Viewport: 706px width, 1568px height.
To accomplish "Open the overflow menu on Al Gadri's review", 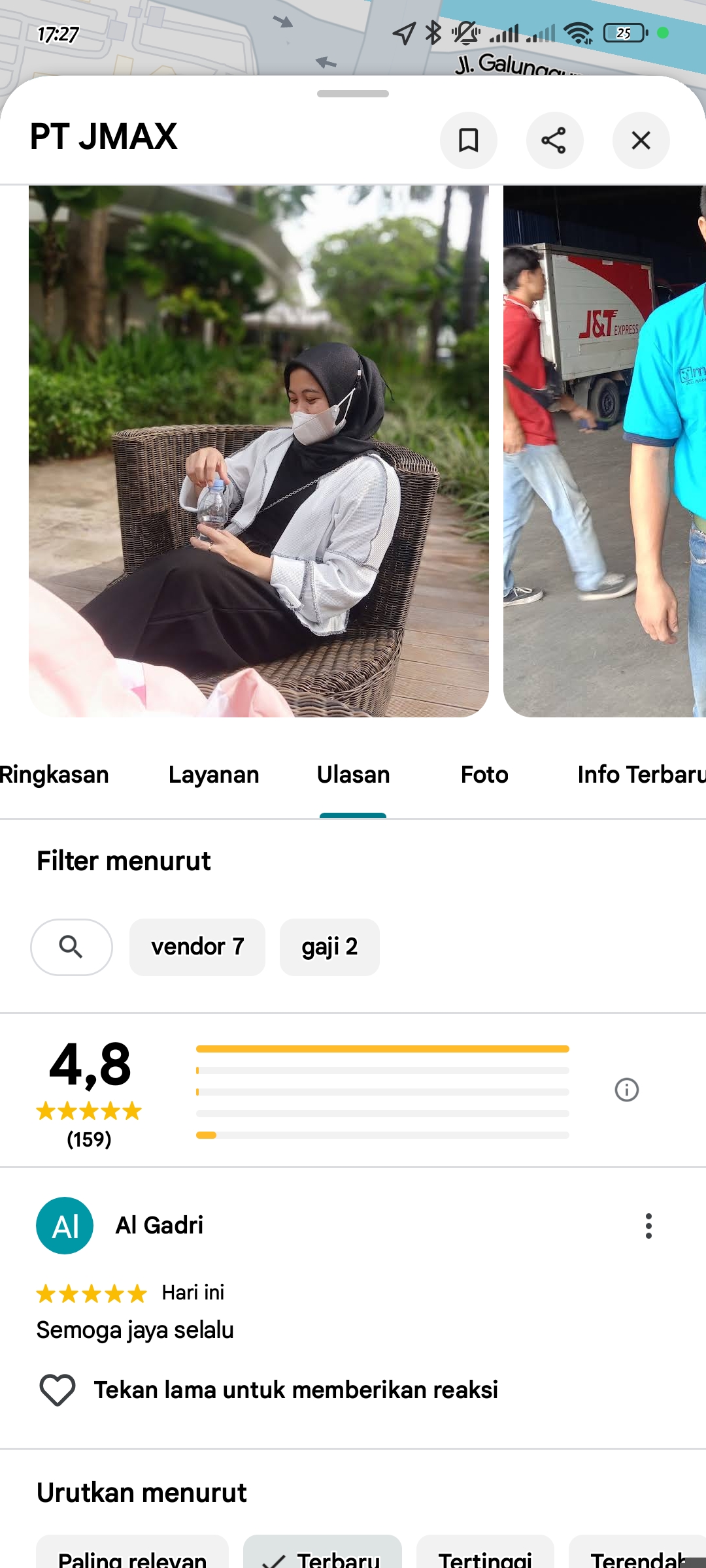I will (x=648, y=1226).
